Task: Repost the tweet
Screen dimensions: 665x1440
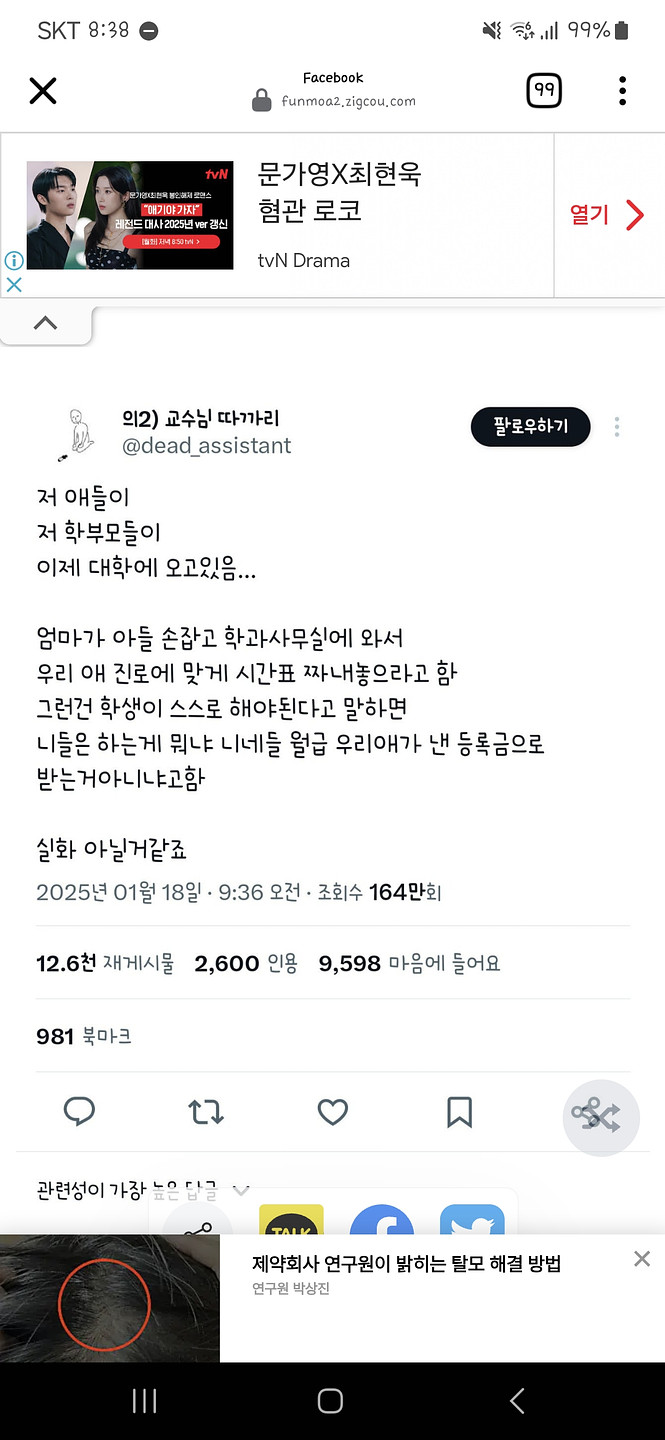Action: (206, 1112)
